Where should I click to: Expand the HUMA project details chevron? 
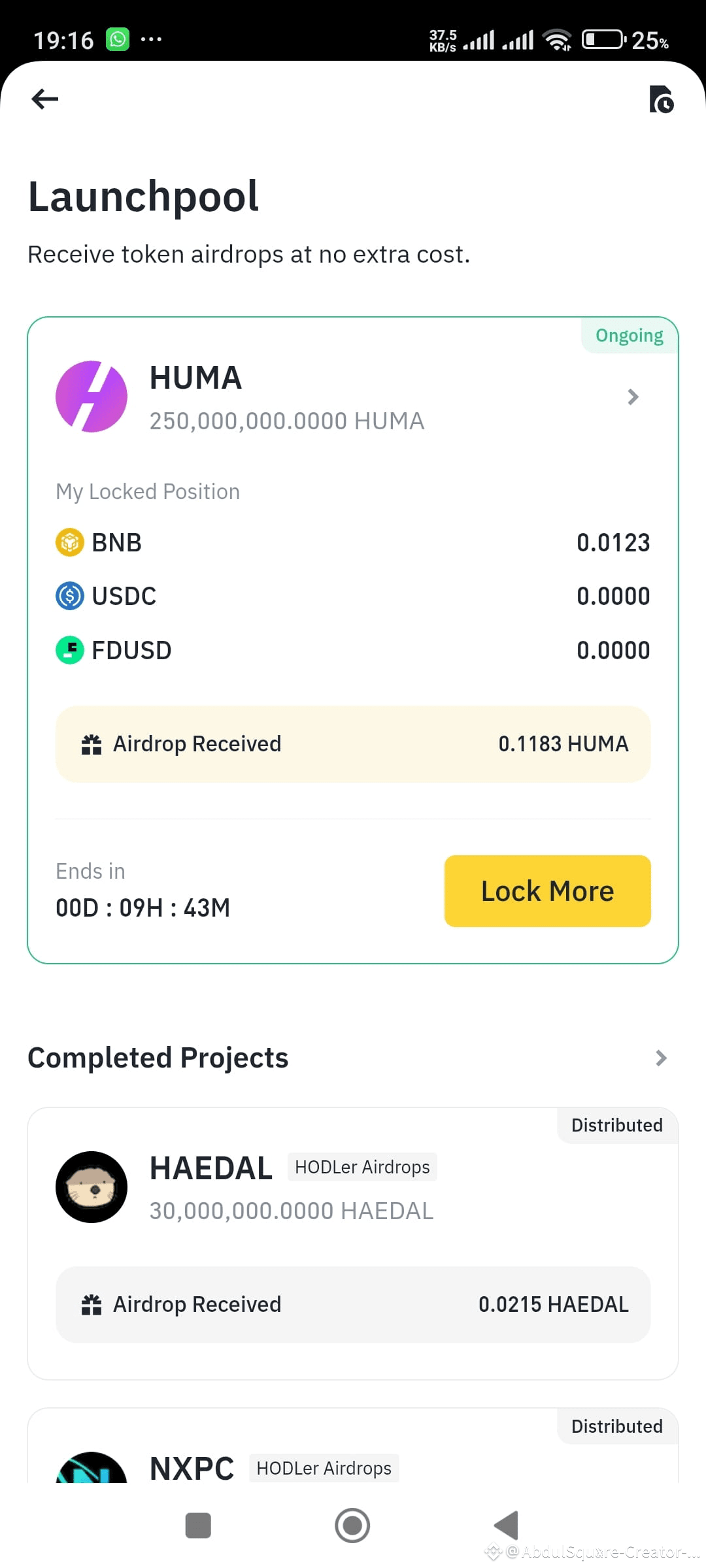(x=632, y=397)
